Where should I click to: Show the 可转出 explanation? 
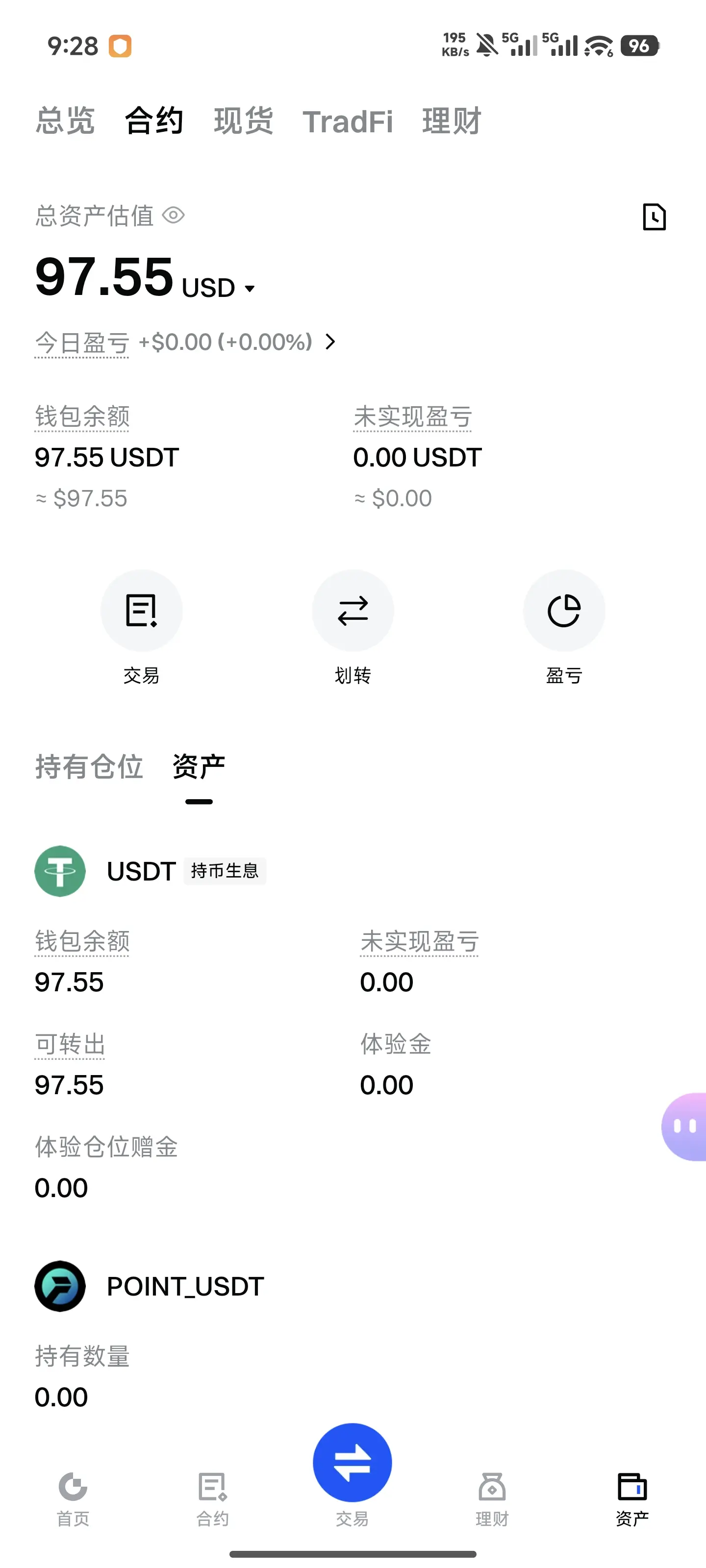(x=70, y=1045)
